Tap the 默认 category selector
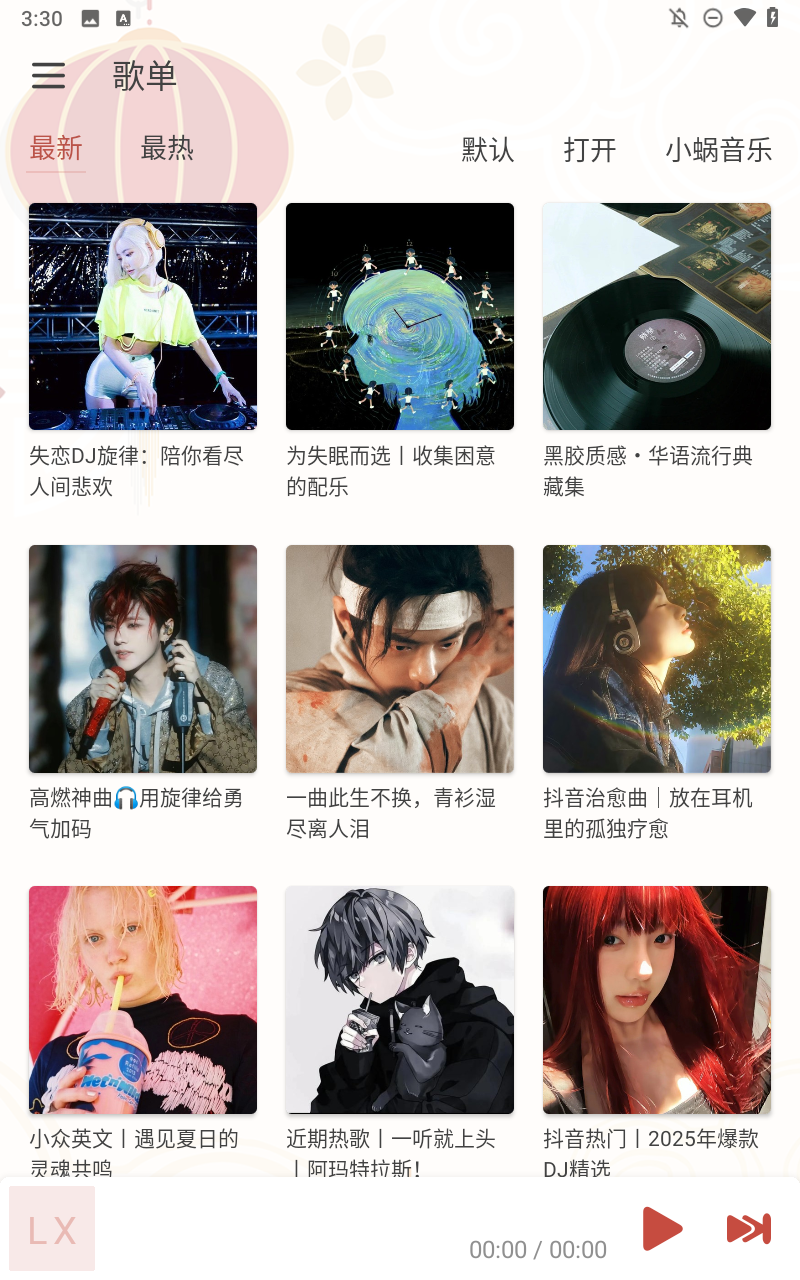The width and height of the screenshot is (800, 1280). (488, 150)
